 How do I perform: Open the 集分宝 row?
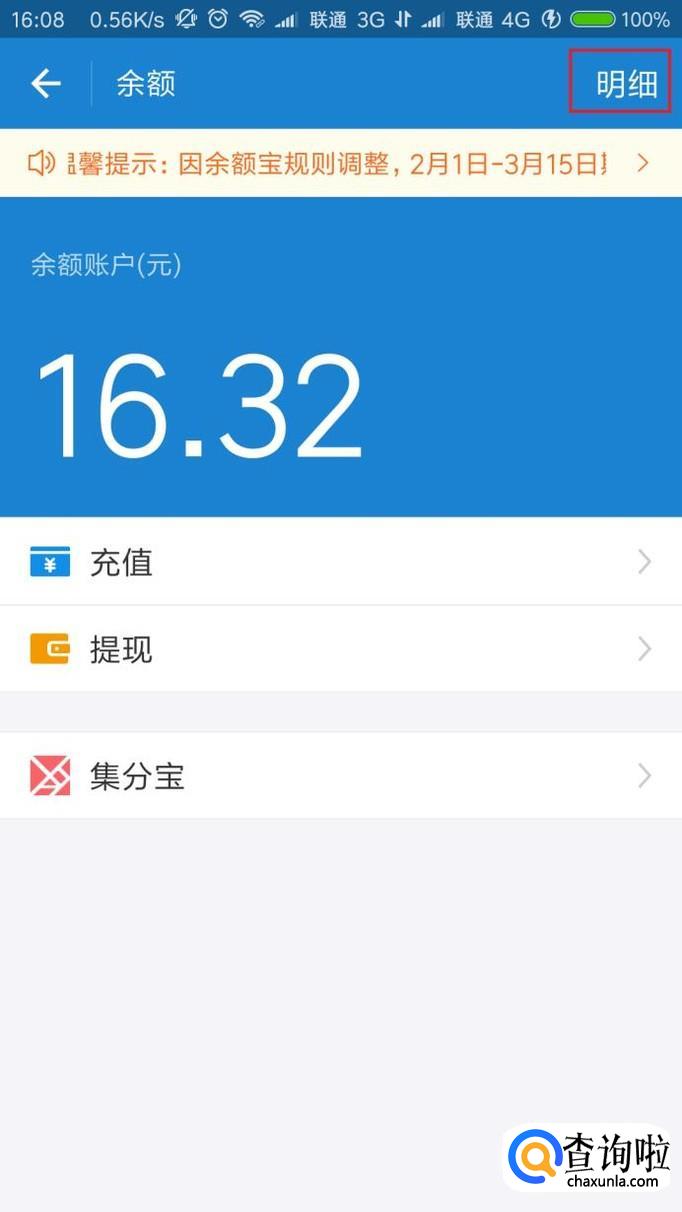[x=340, y=776]
